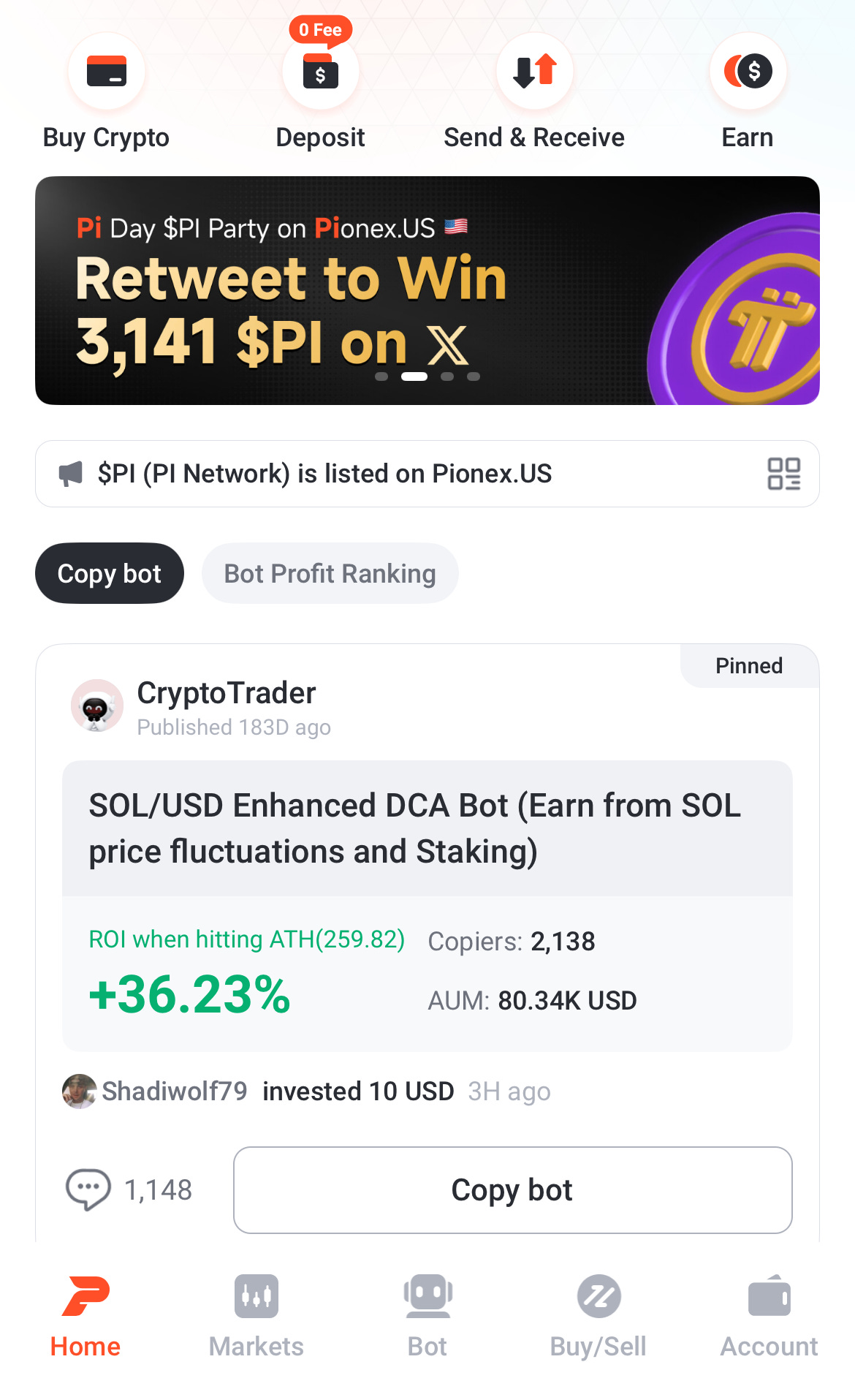Screen dimensions: 855x1400
Task: Switch to the Bot tab
Action: click(x=427, y=1314)
